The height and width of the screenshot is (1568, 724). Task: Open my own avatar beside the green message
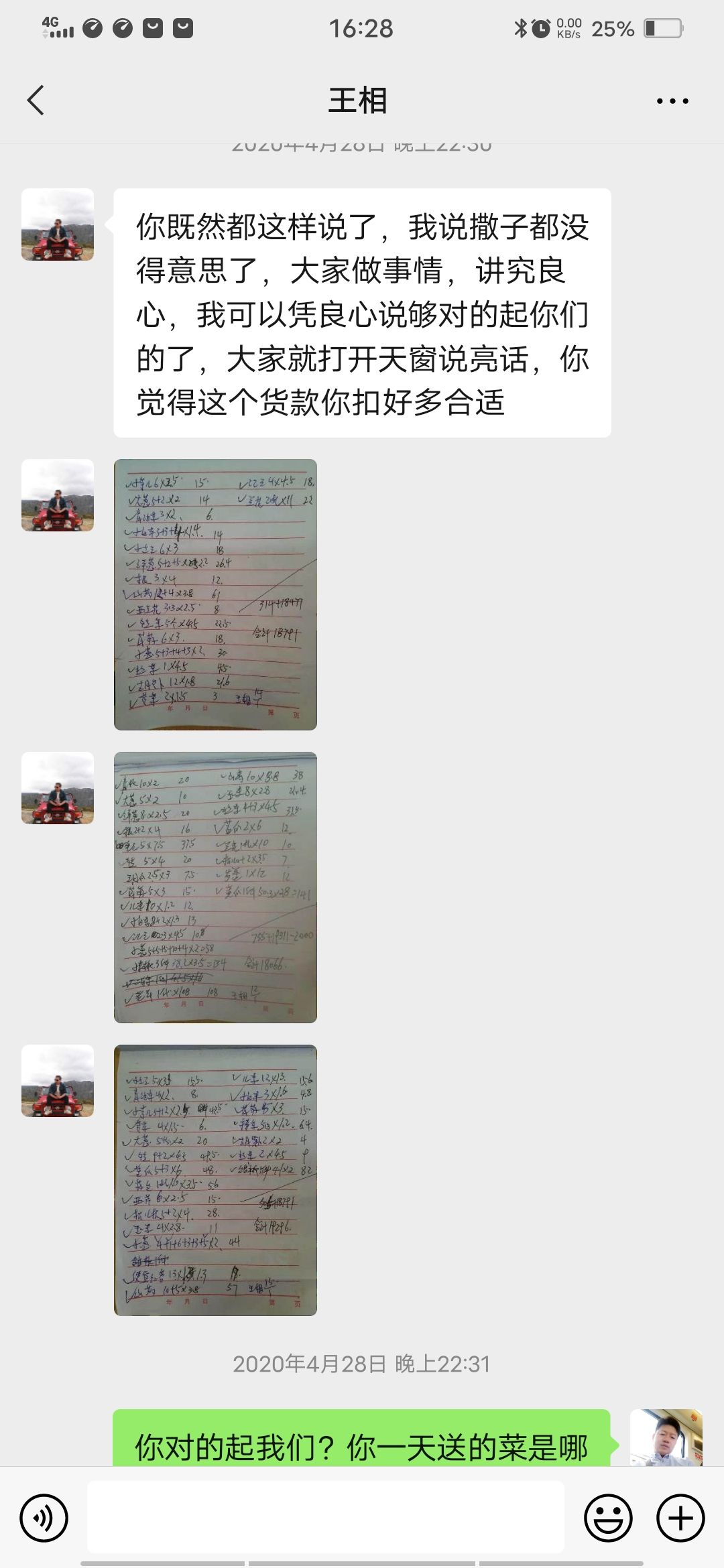click(x=666, y=1438)
